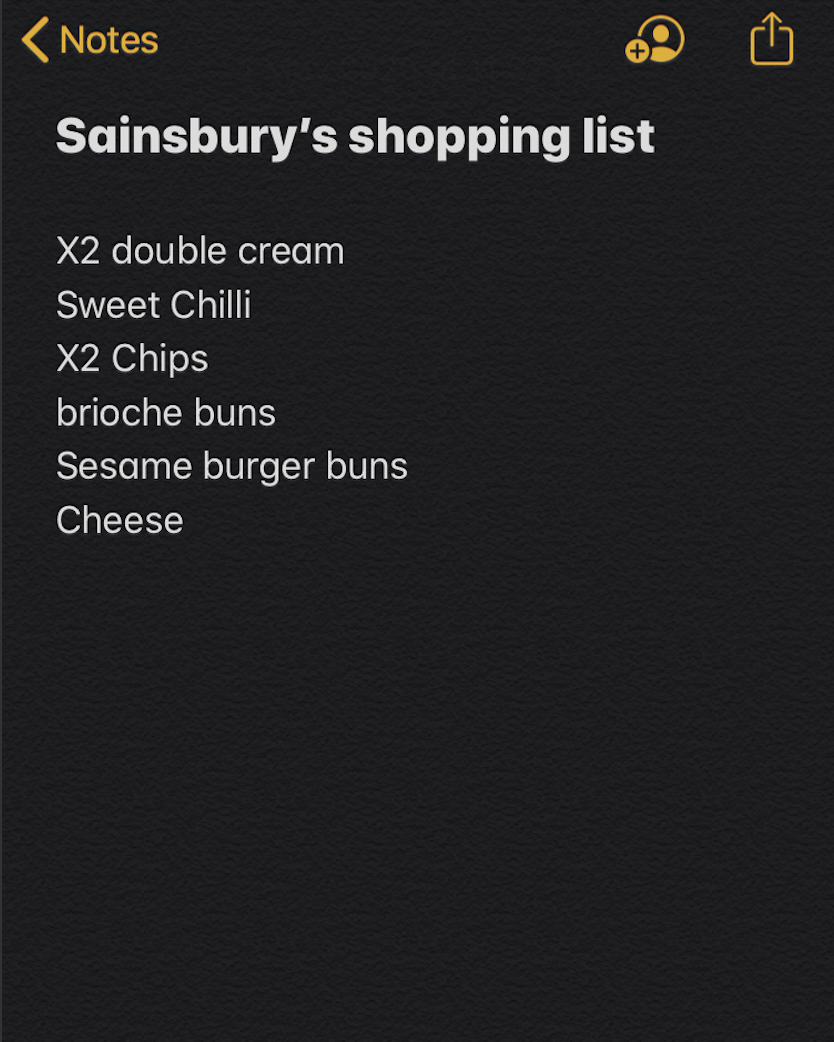Add people to this note
The image size is (834, 1042).
(655, 40)
